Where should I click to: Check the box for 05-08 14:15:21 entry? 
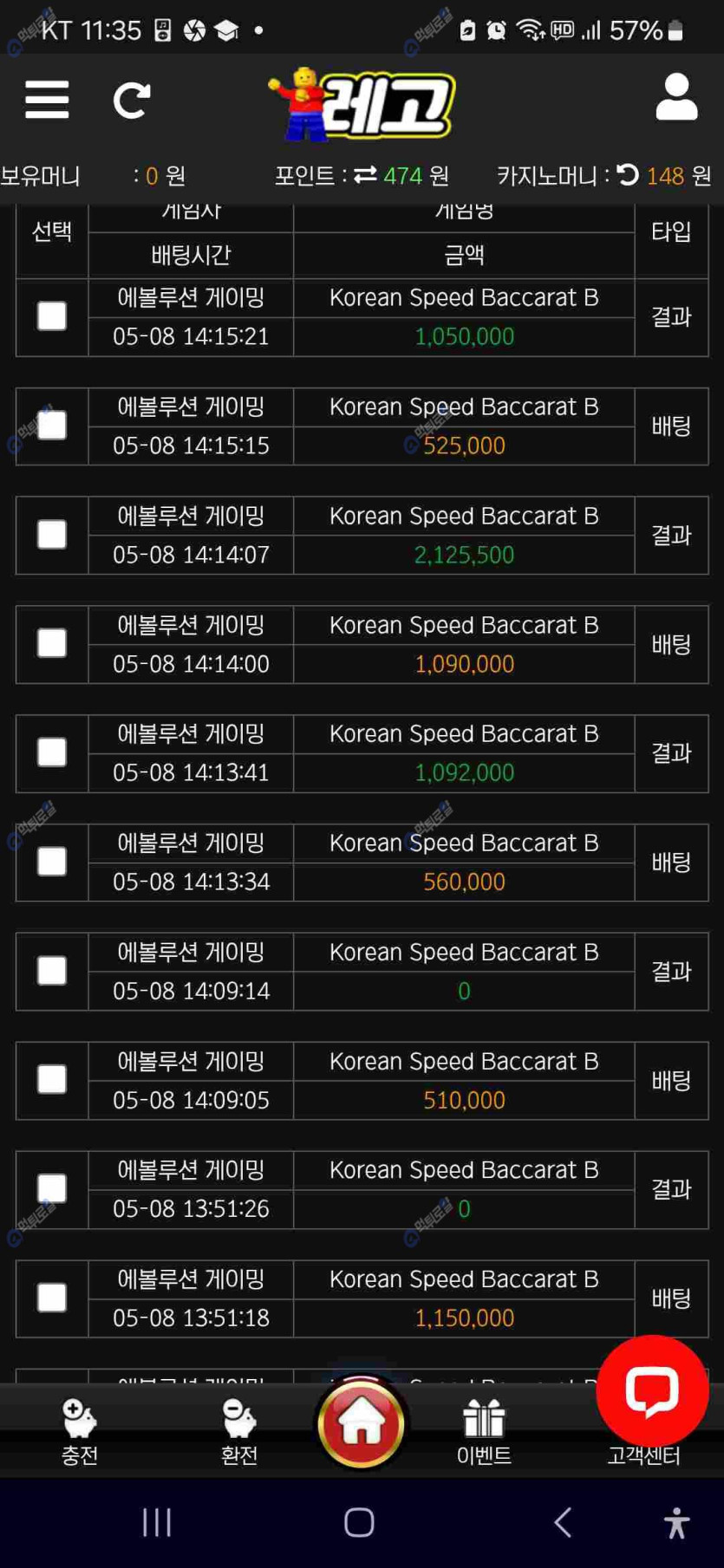pos(52,316)
